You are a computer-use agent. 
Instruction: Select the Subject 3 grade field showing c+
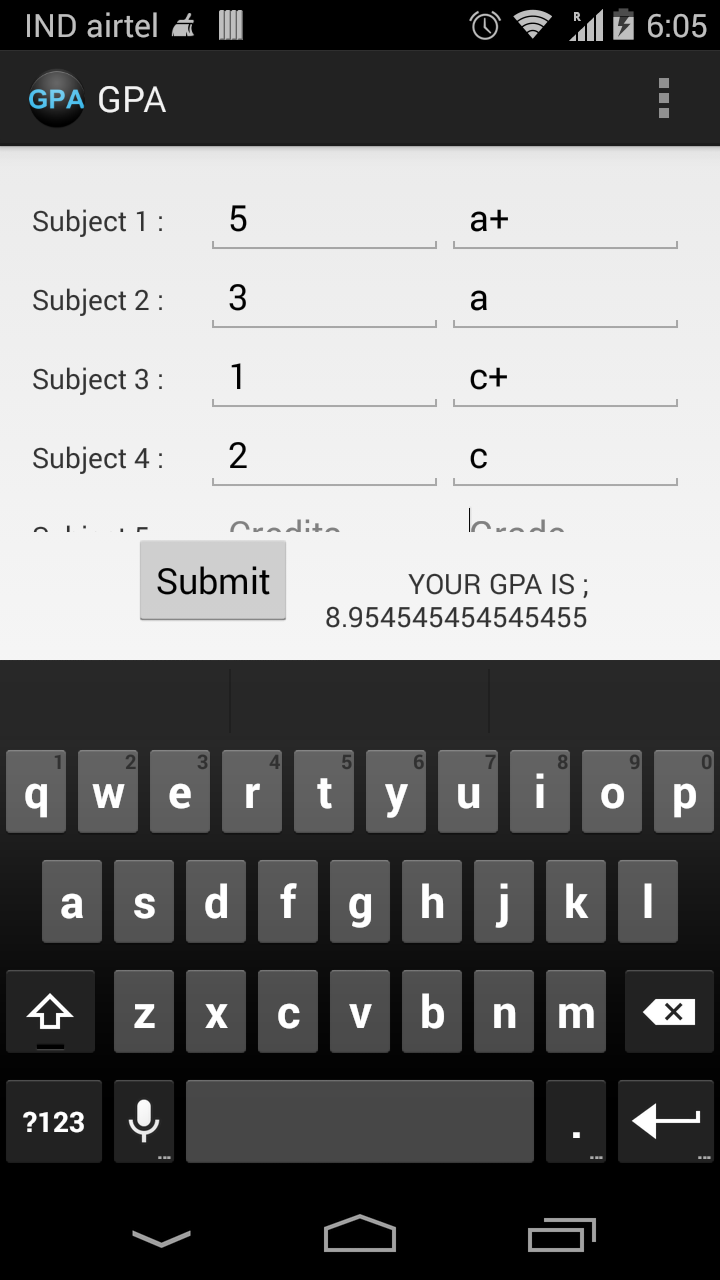tap(565, 380)
